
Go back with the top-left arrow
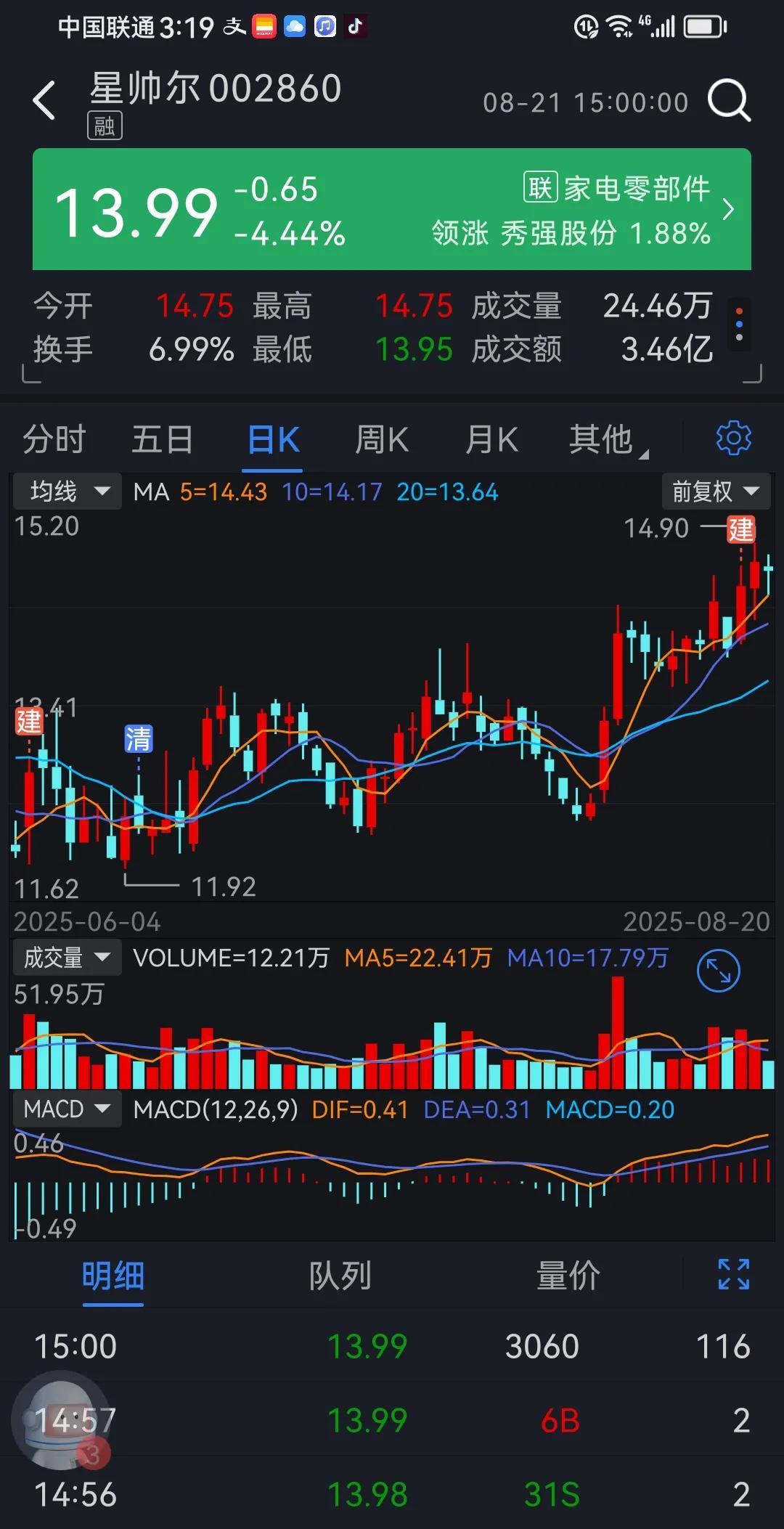click(44, 100)
